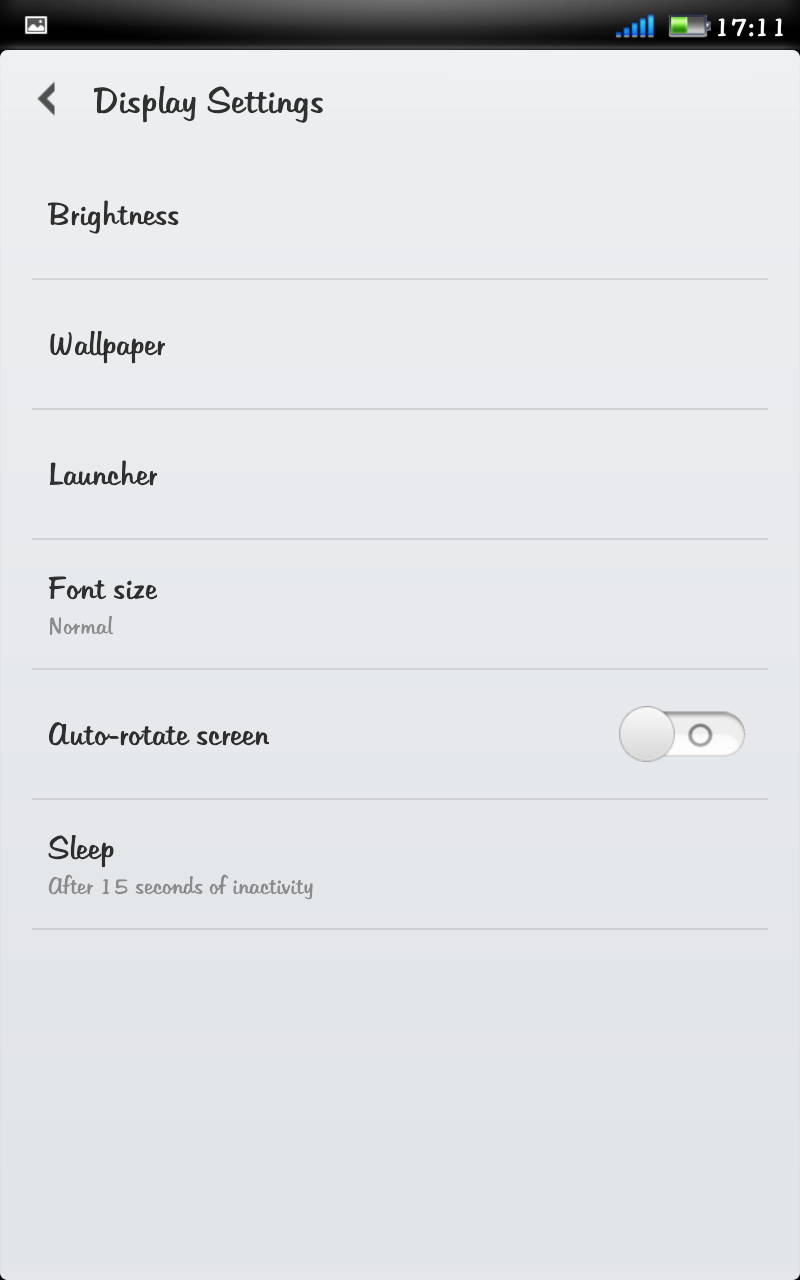Open the Brightness setting
This screenshot has height=1280, width=800.
(x=400, y=216)
